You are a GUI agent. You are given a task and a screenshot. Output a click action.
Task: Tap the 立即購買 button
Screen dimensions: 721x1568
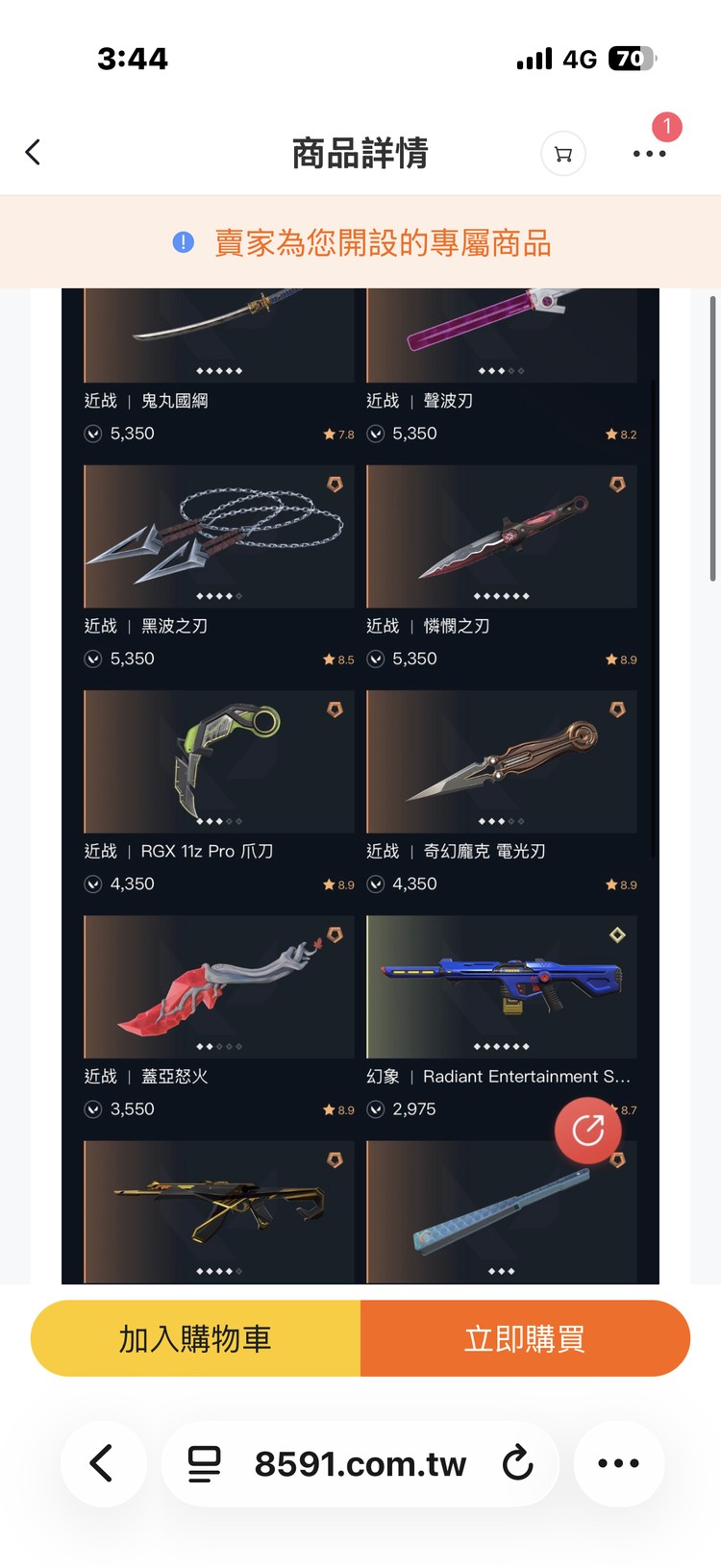[x=524, y=1337]
